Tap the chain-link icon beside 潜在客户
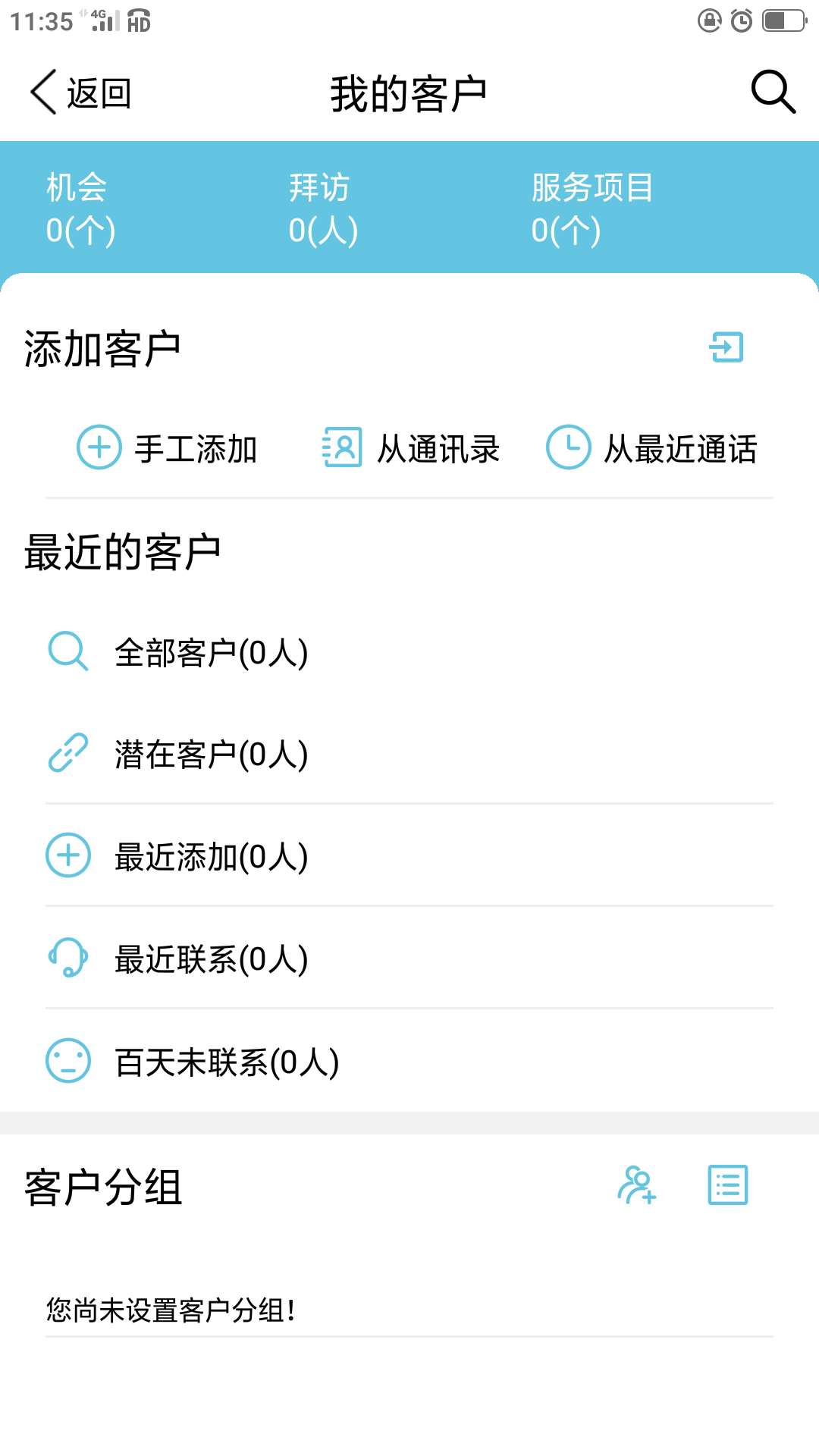This screenshot has width=819, height=1456. pos(67,754)
